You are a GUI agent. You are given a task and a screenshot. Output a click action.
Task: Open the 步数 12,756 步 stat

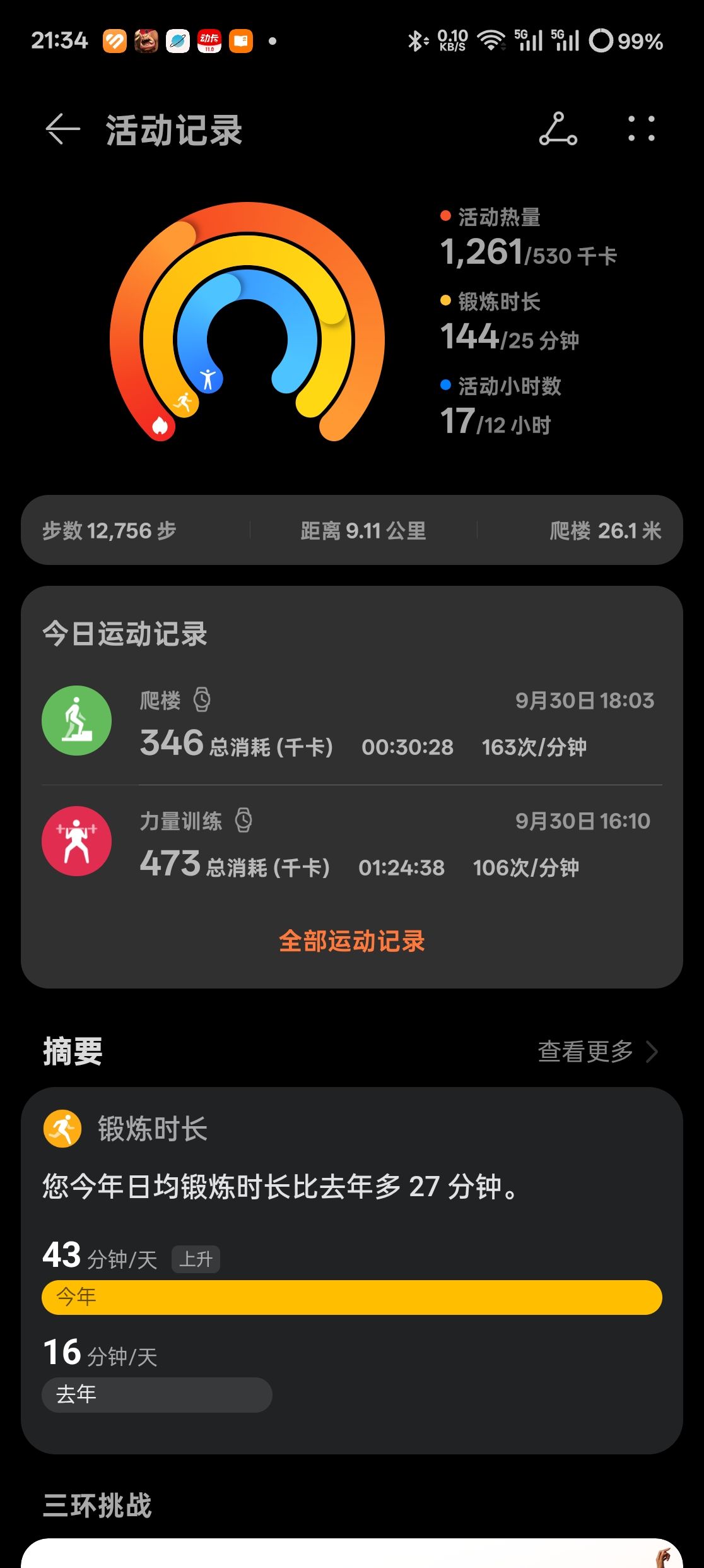pos(110,531)
